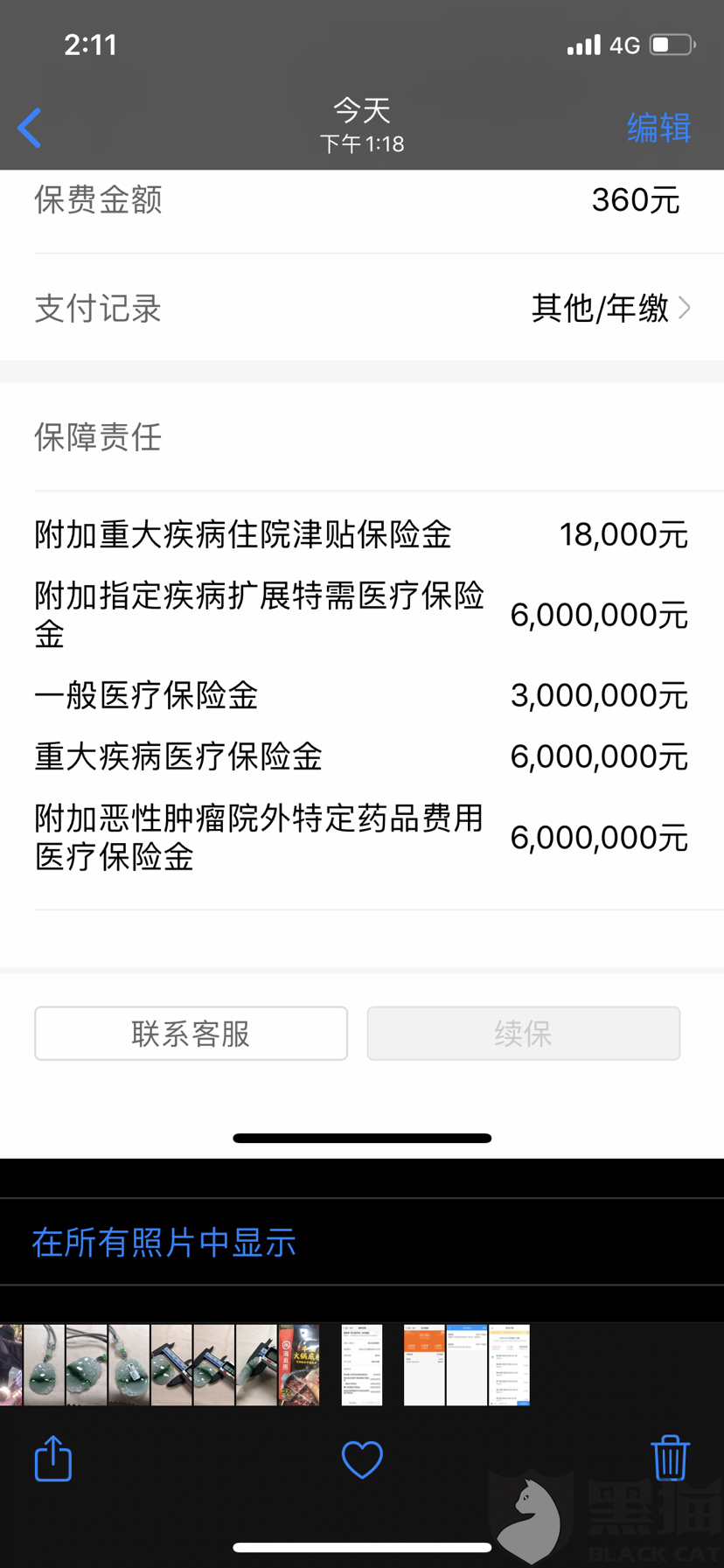Favorite this photo with the heart
724x1568 pixels.
coord(362,1459)
